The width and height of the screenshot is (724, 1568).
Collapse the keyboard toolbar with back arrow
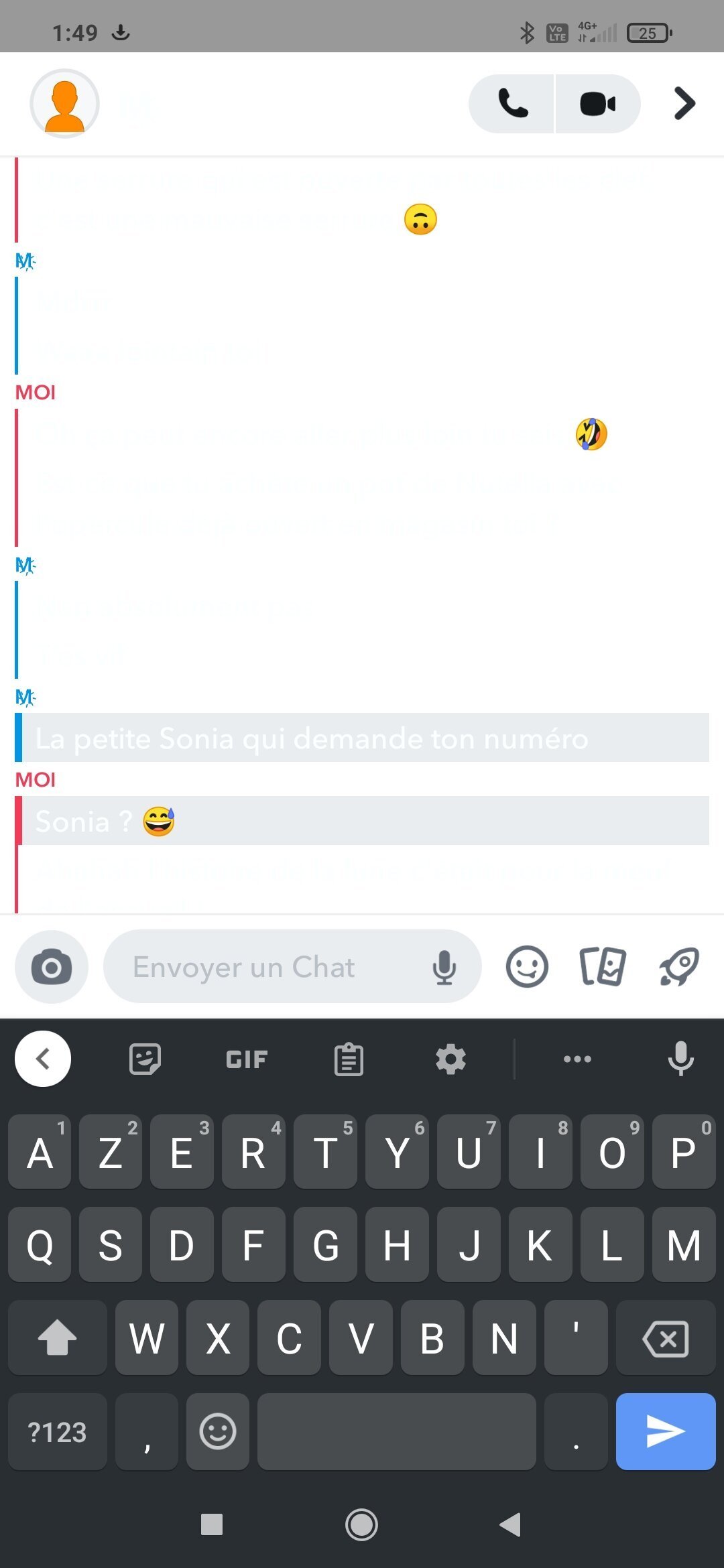click(x=43, y=1059)
